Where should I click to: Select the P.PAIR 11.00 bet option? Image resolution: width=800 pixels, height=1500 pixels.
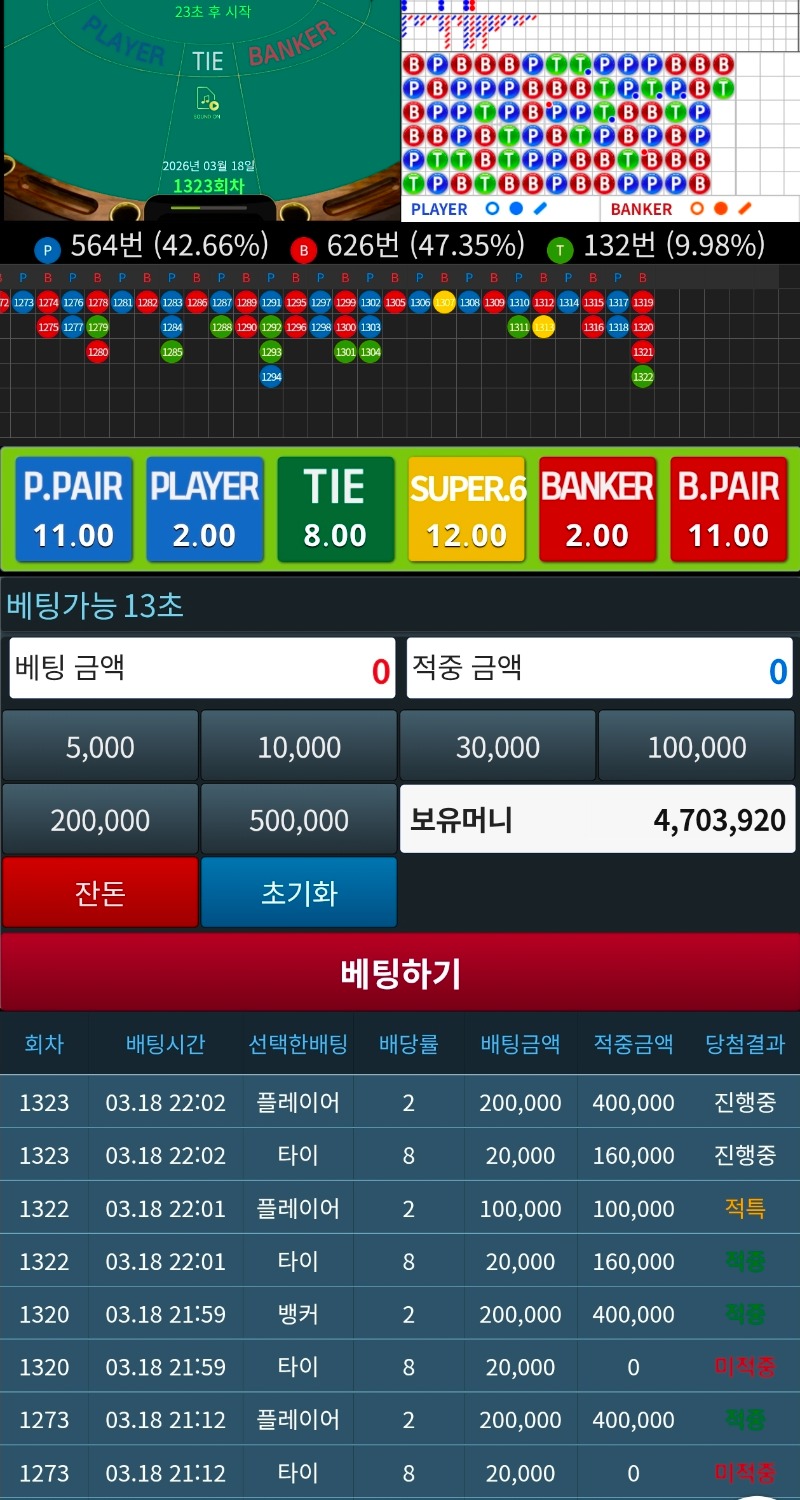74,509
